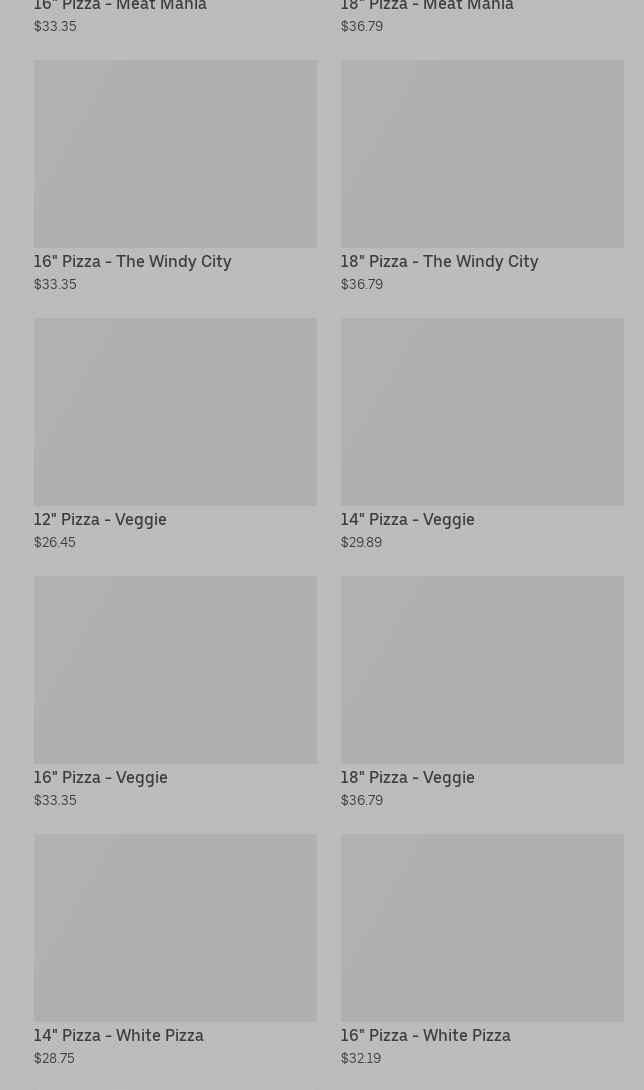Open 18" Pizza - Meat Mania product
Screen dimensions: 644x1090
click(x=427, y=7)
